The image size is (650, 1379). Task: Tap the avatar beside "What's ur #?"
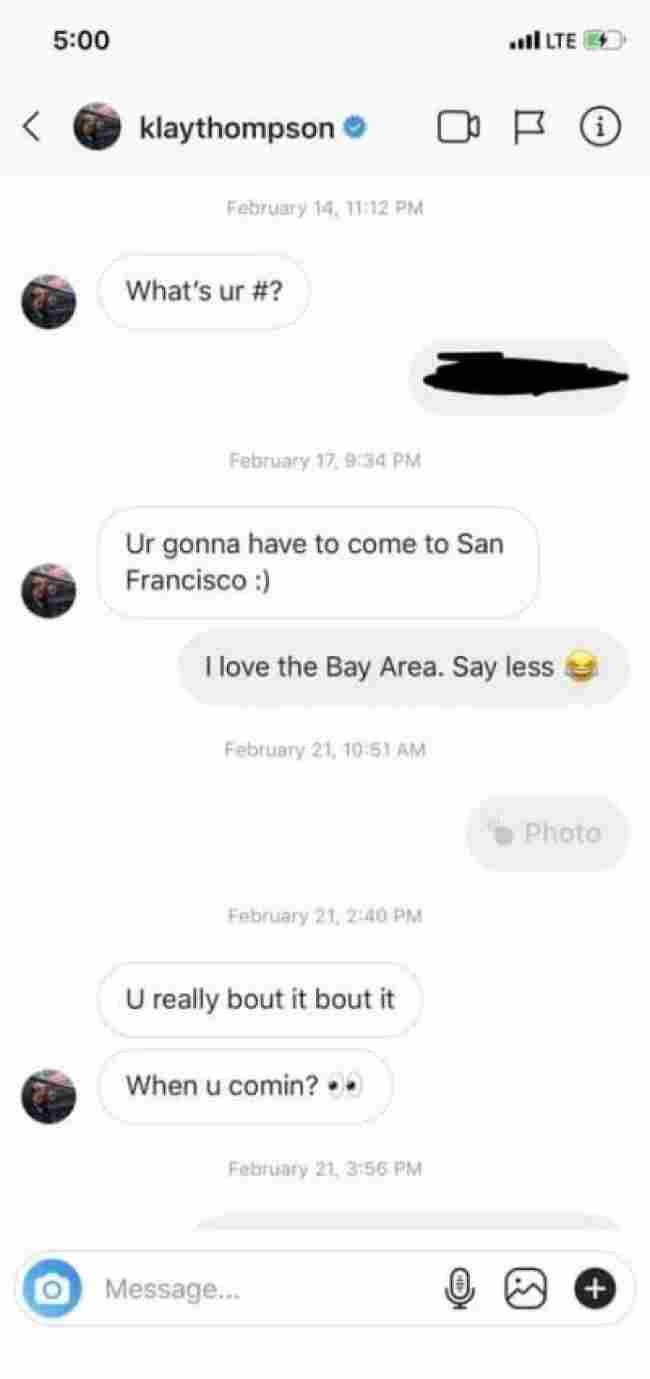click(x=49, y=301)
